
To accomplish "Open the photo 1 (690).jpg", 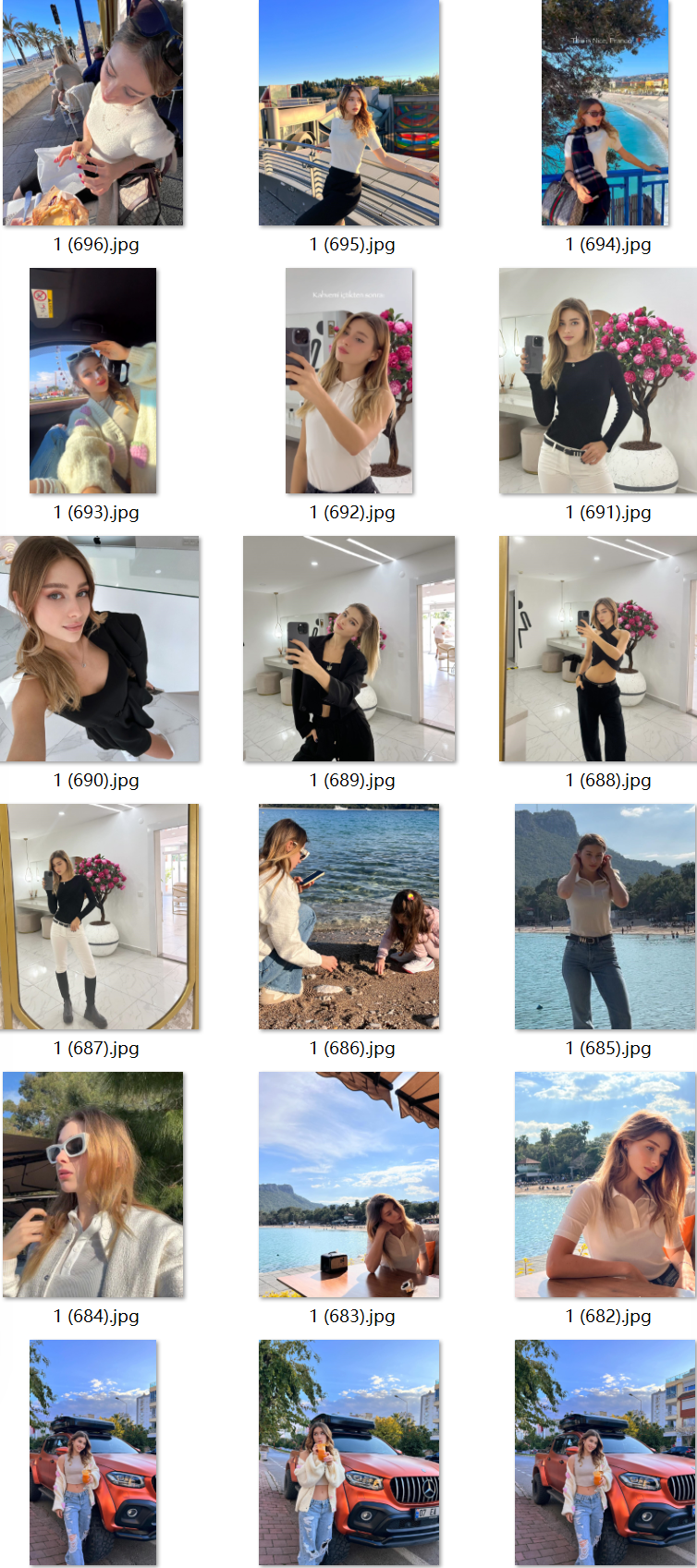I will [x=100, y=649].
